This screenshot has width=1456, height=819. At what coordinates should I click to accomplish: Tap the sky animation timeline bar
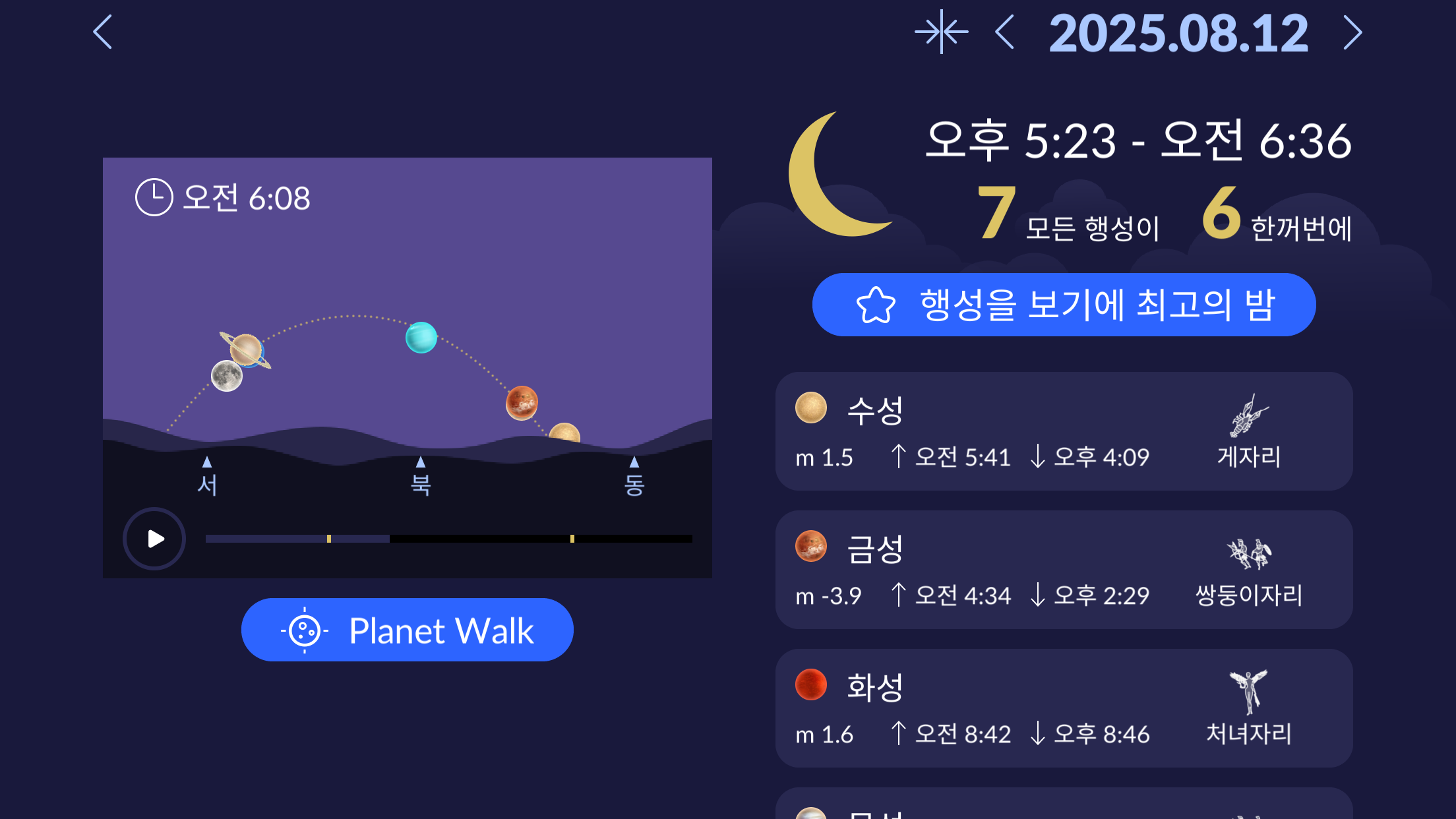(x=448, y=539)
